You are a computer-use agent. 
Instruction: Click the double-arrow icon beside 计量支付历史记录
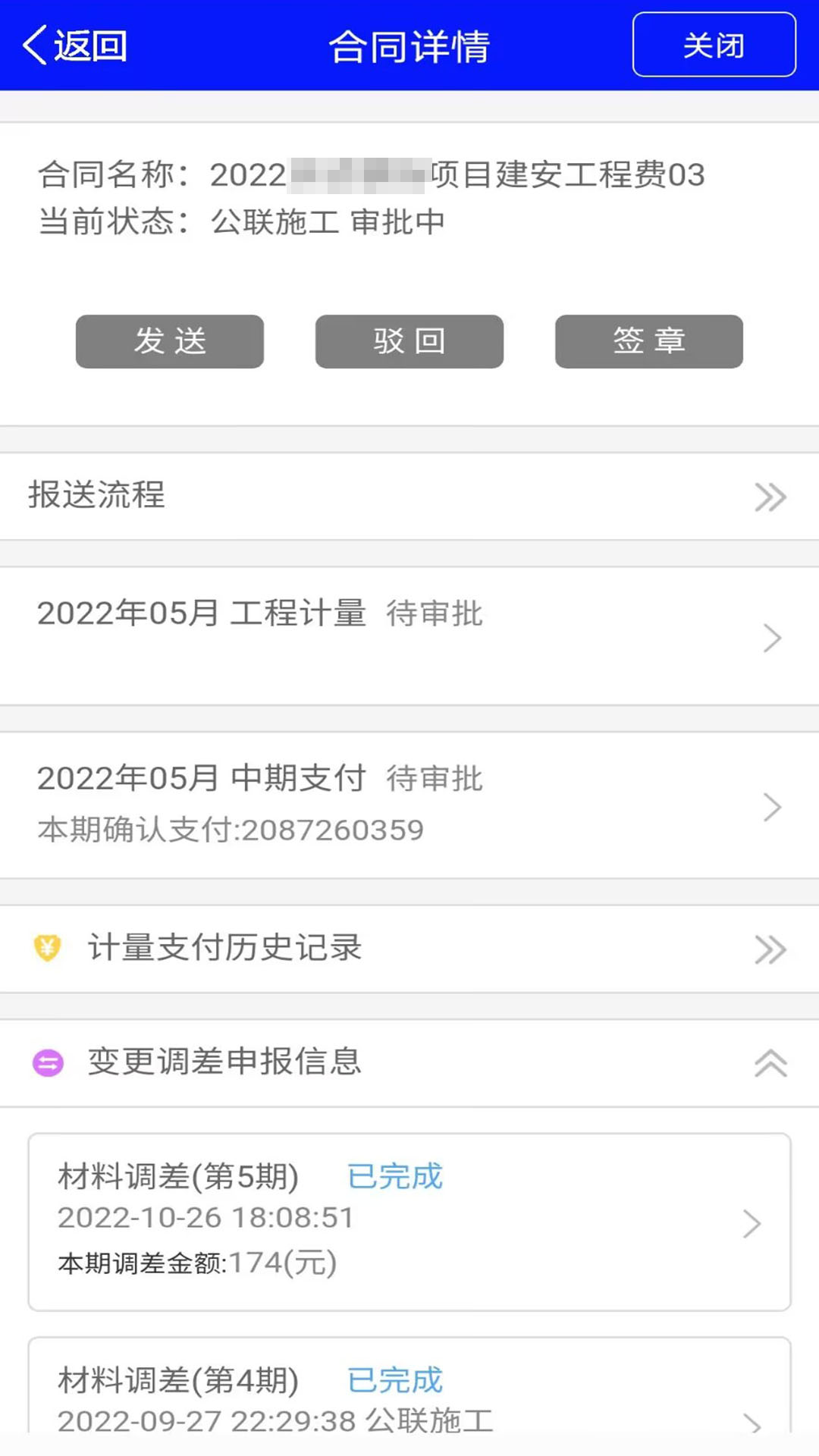(x=770, y=949)
